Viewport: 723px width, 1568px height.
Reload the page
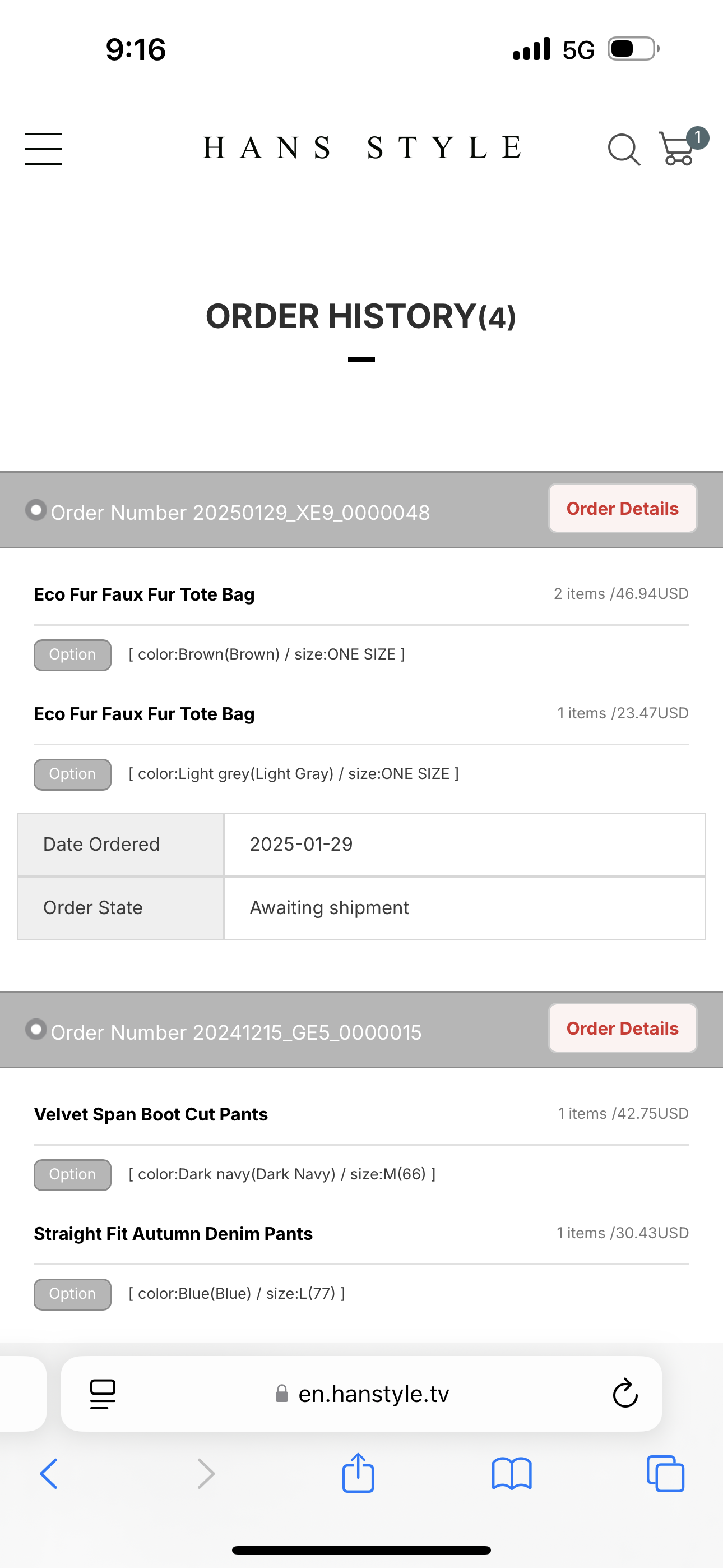624,1393
